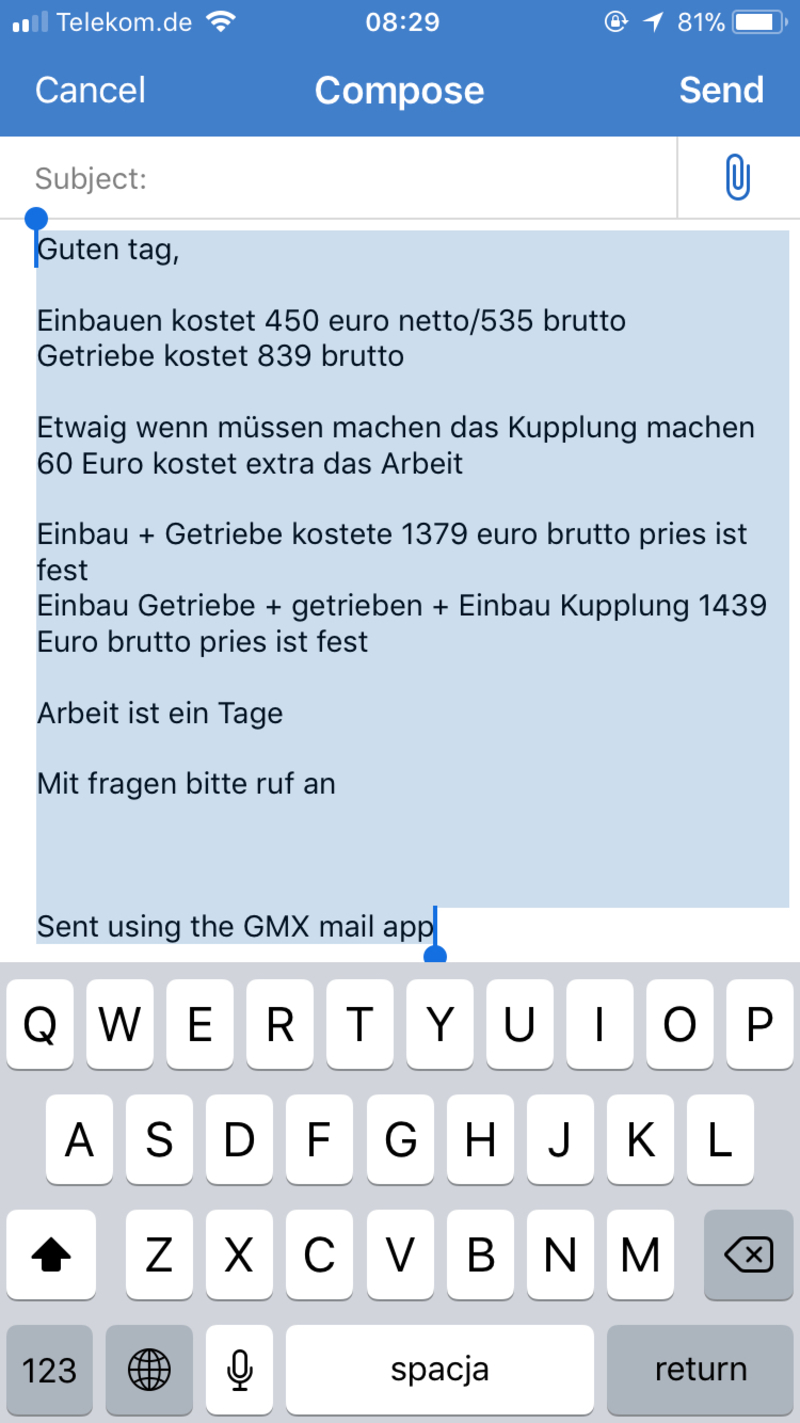Change keyboard language via globe key
800x1423 pixels.
click(x=149, y=1369)
